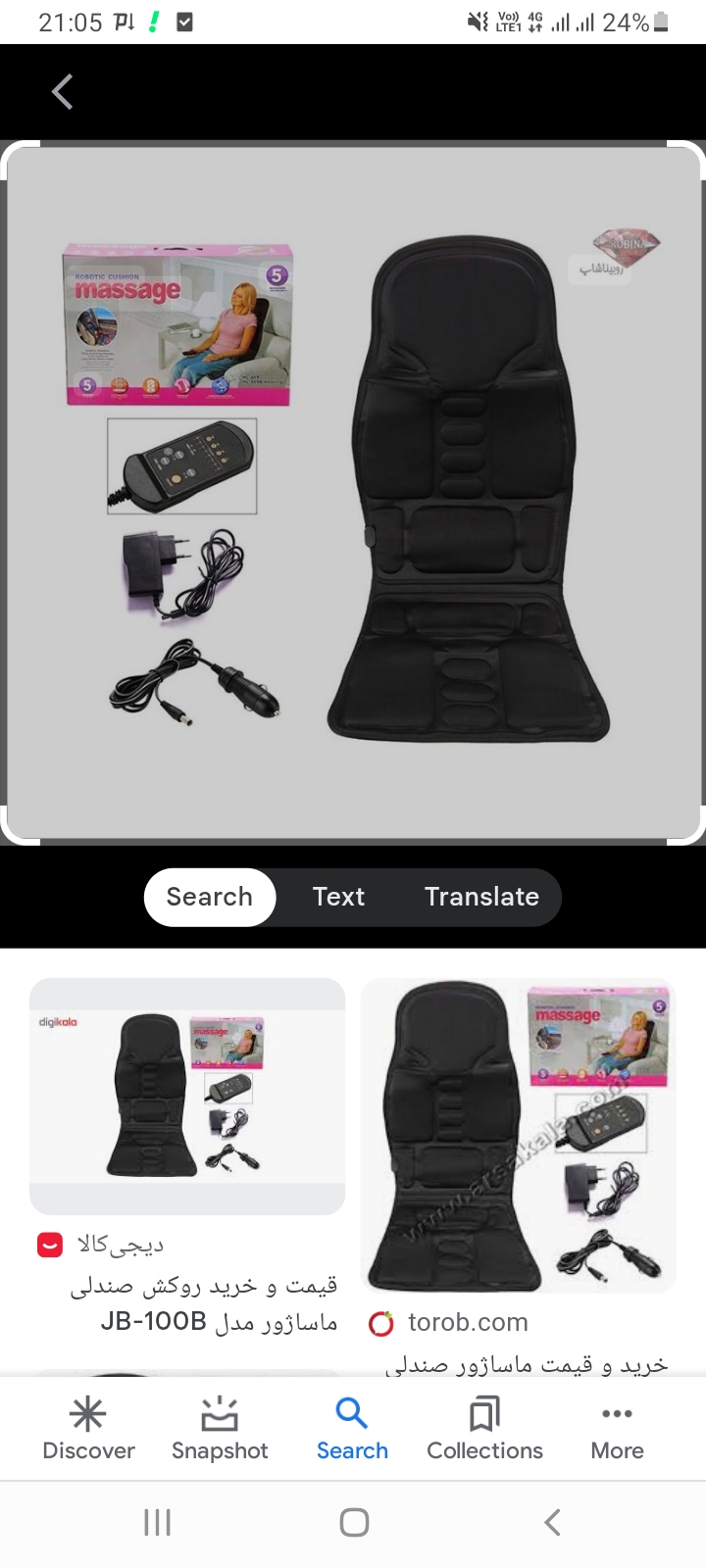Image resolution: width=706 pixels, height=1568 pixels.
Task: Open the Discover tab
Action: point(88,1429)
